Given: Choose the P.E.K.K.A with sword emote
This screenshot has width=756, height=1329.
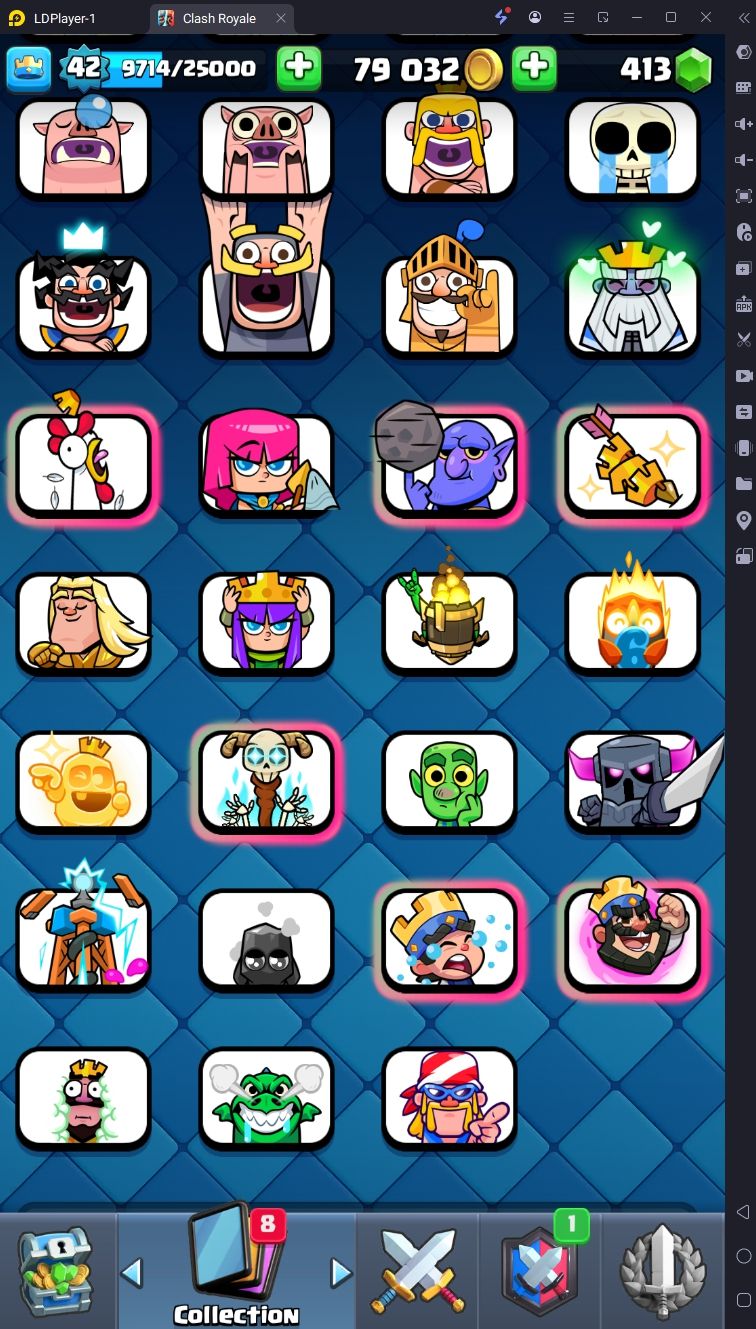Looking at the screenshot, I should click(633, 782).
